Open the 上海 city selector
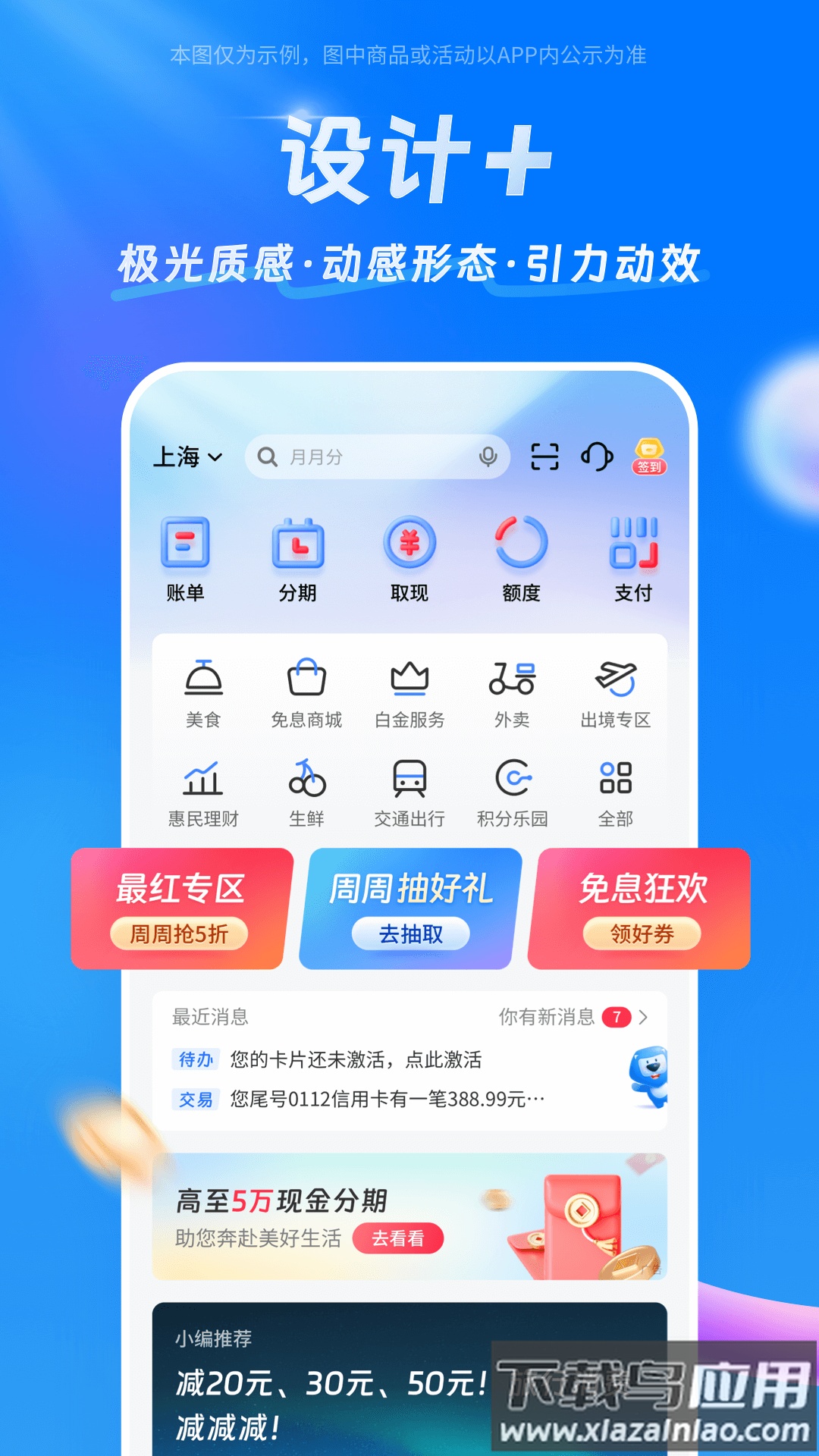The image size is (819, 1456). pyautogui.click(x=186, y=457)
